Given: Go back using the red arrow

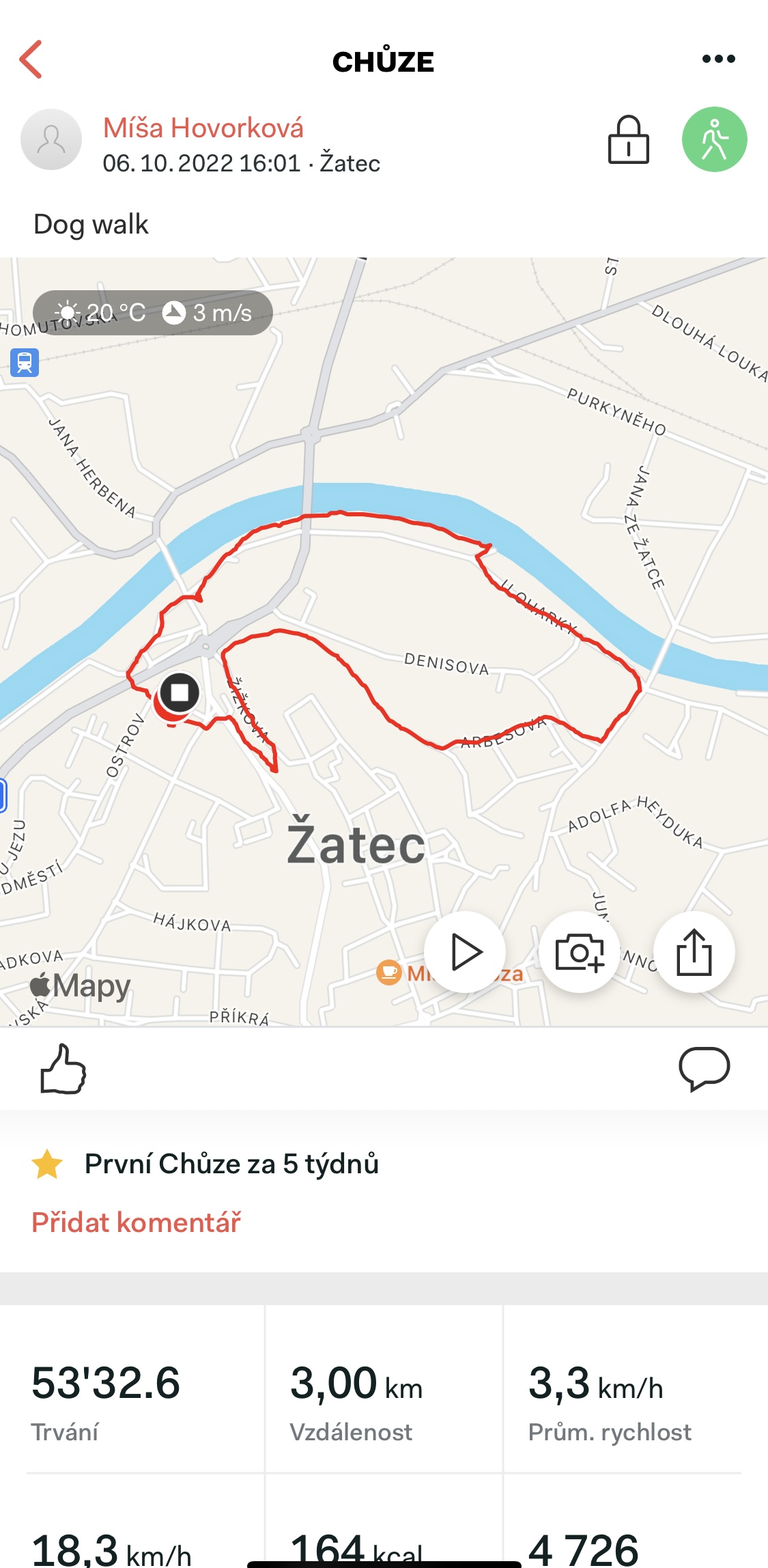Looking at the screenshot, I should [31, 59].
